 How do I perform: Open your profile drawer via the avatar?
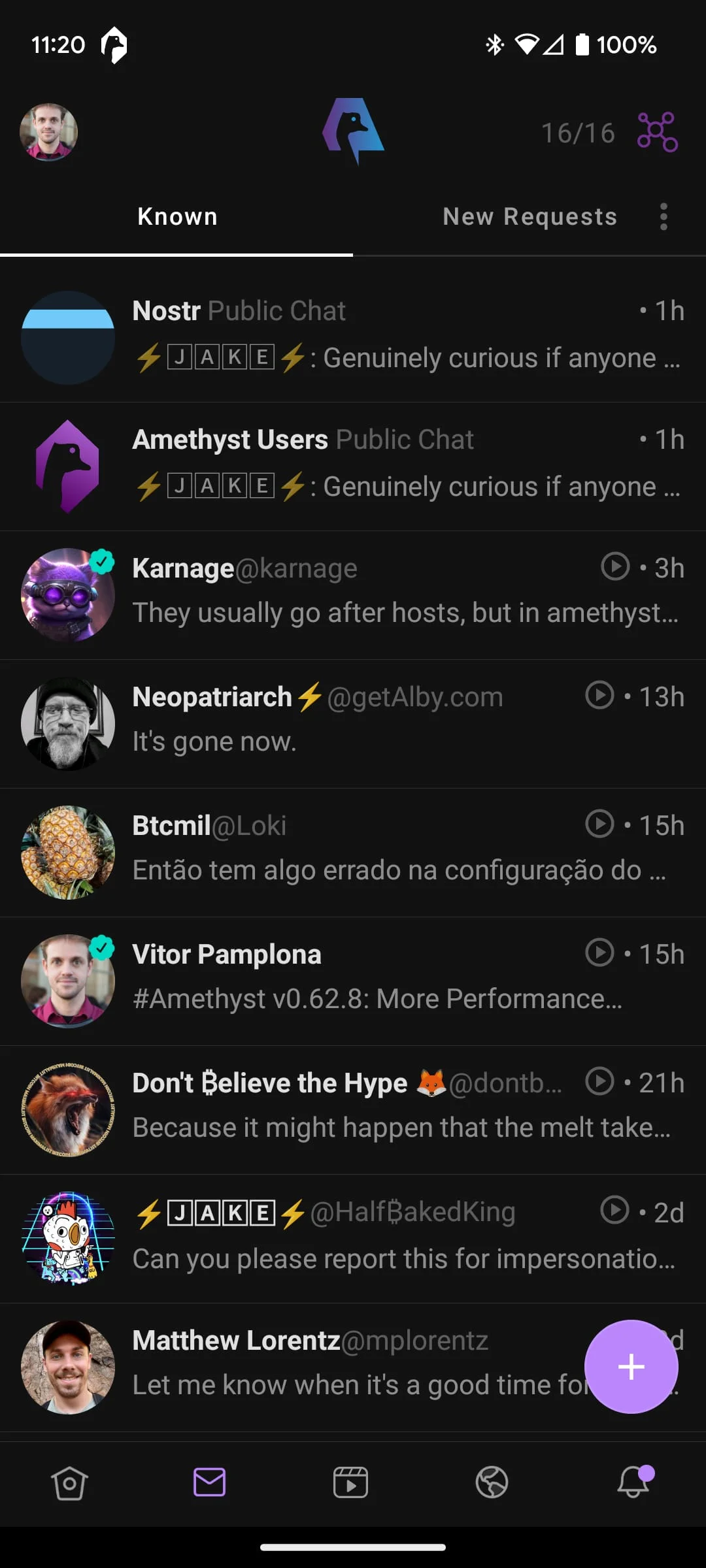[49, 131]
